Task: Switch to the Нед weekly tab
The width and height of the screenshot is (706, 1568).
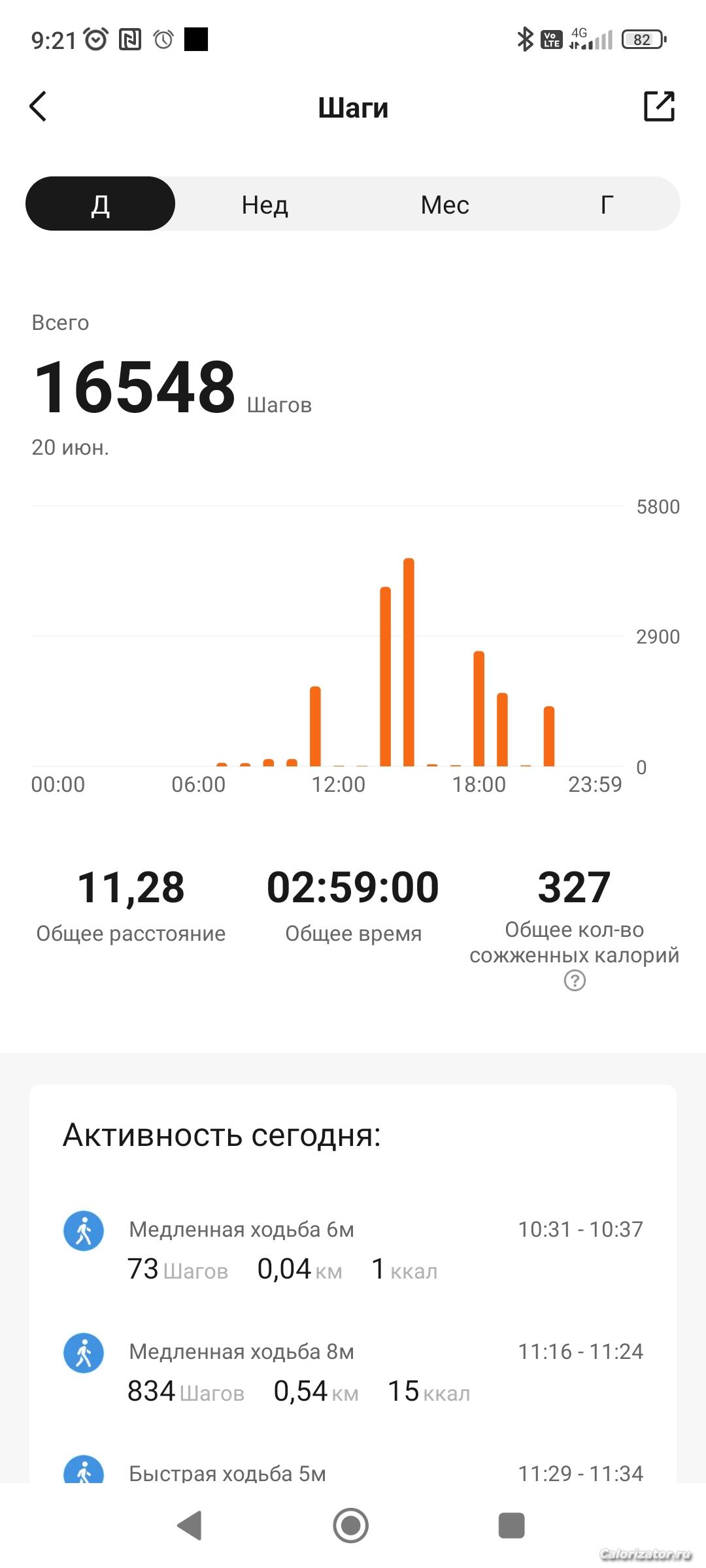Action: (265, 205)
